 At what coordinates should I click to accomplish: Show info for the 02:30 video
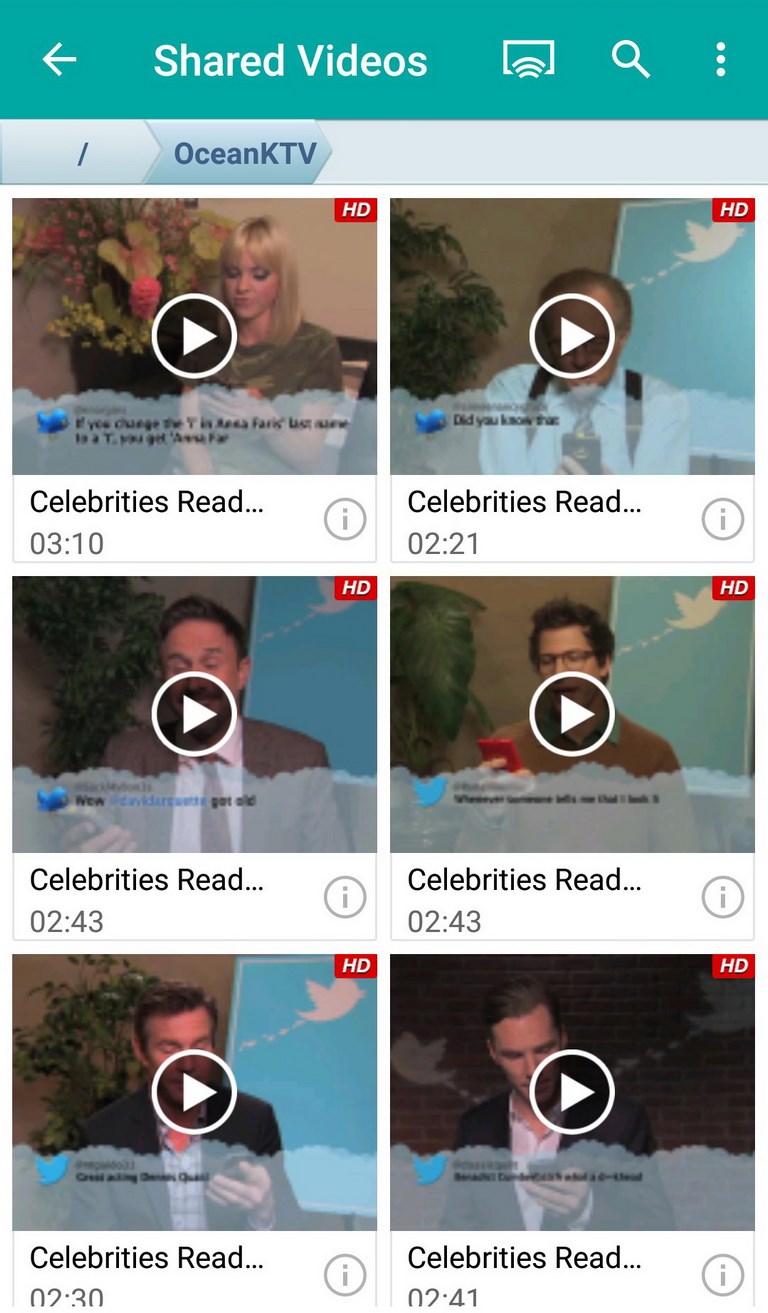coord(345,1276)
